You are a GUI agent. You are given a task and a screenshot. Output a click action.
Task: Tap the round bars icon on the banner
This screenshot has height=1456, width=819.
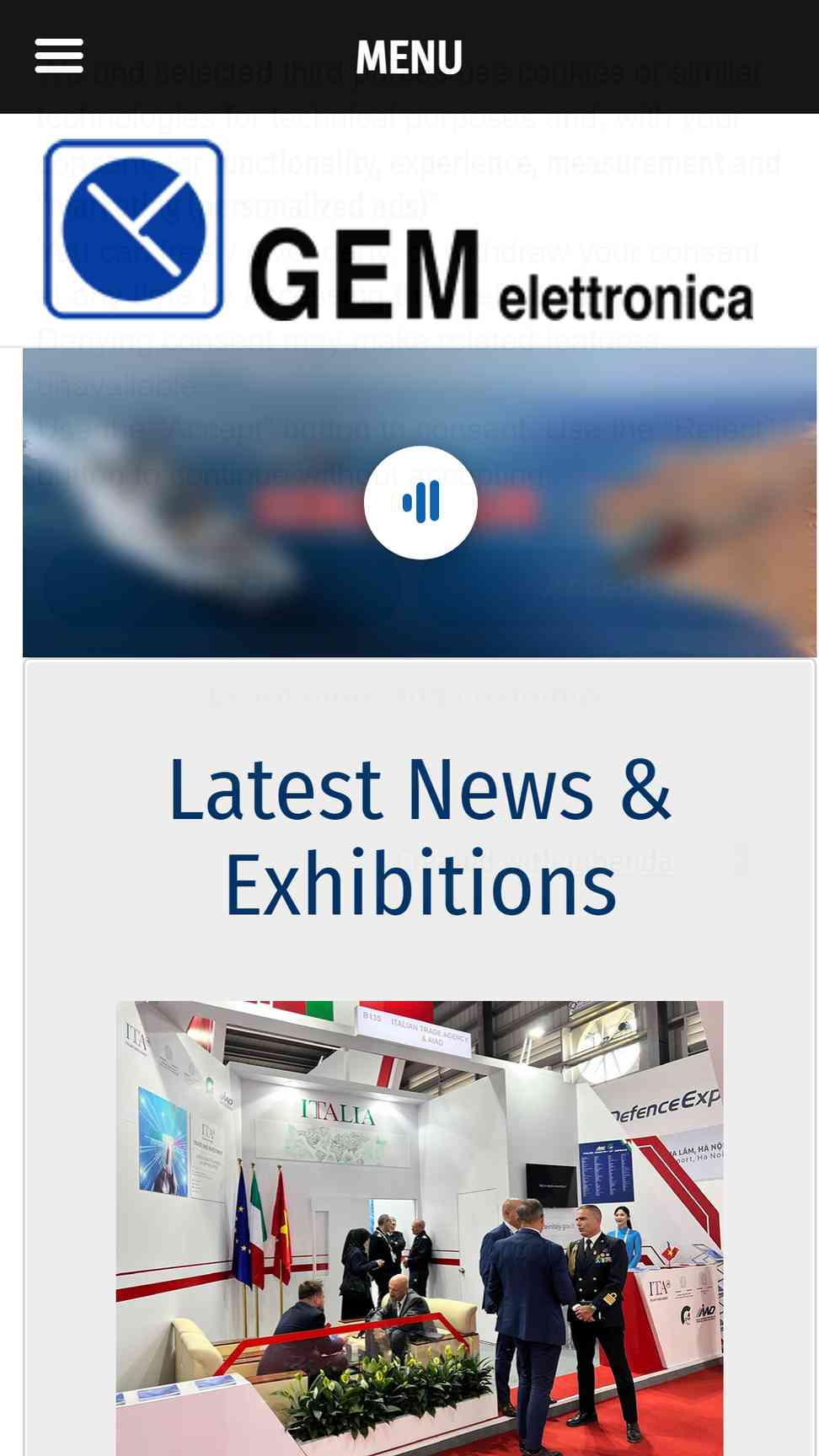click(420, 502)
